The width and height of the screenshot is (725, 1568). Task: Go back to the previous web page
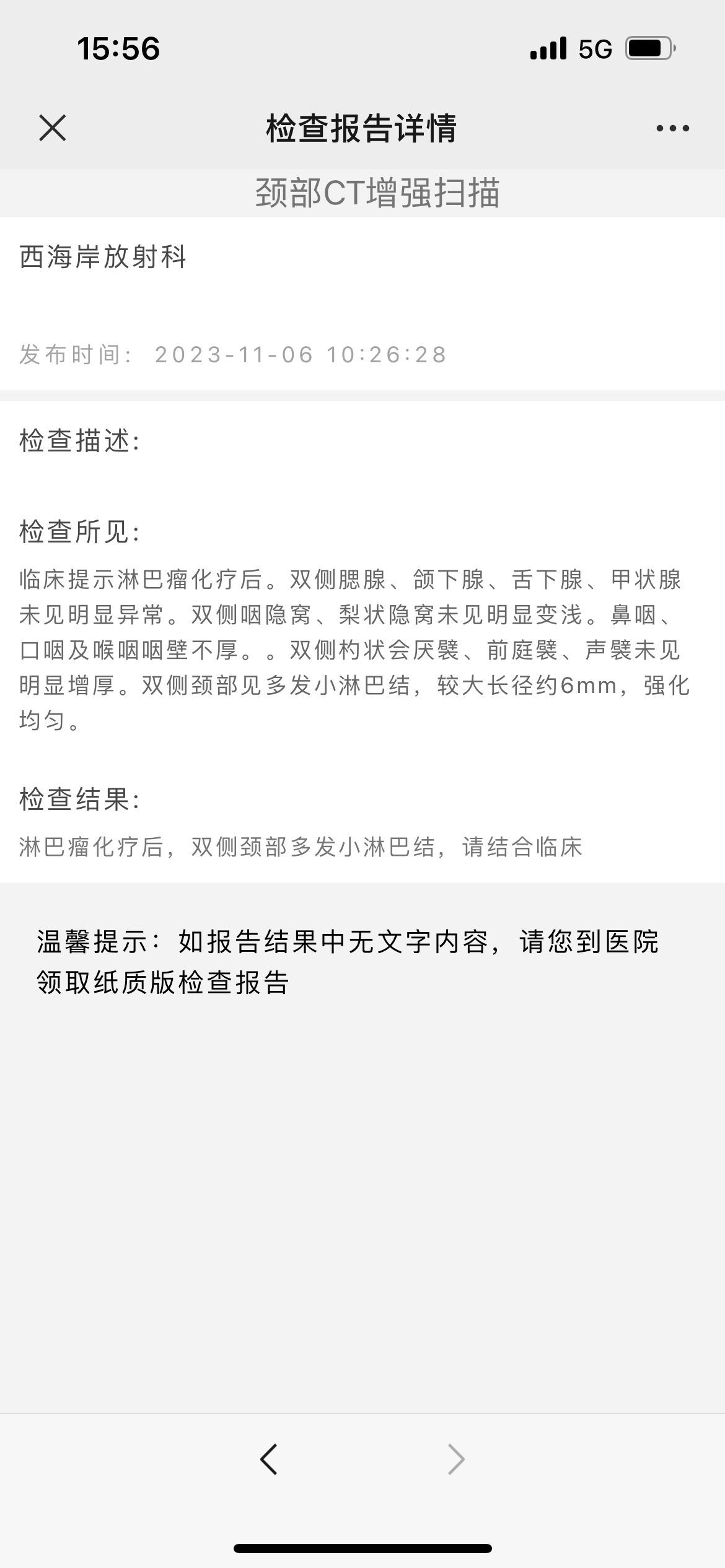click(269, 1460)
